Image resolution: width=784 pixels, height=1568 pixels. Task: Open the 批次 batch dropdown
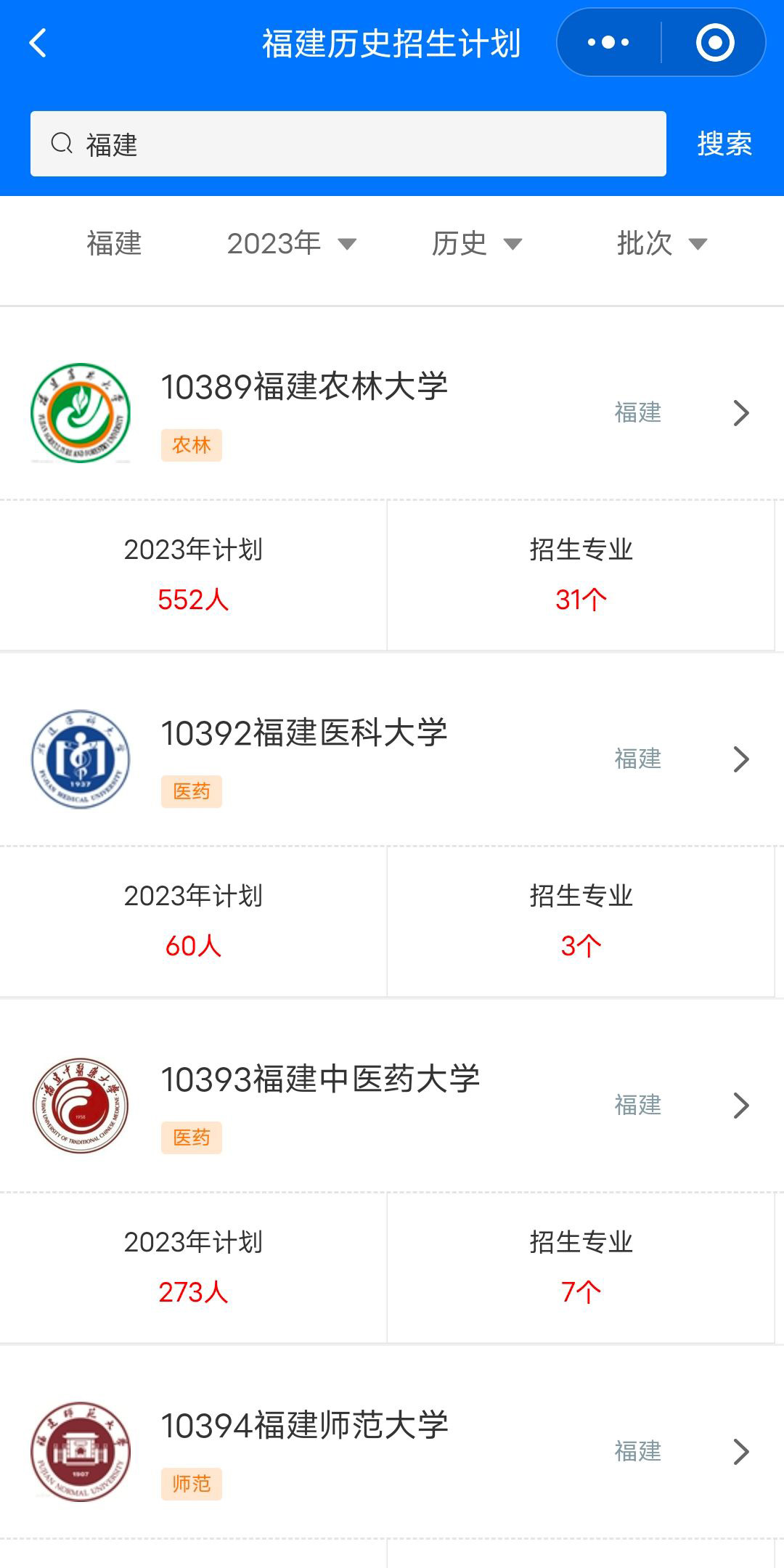click(662, 243)
